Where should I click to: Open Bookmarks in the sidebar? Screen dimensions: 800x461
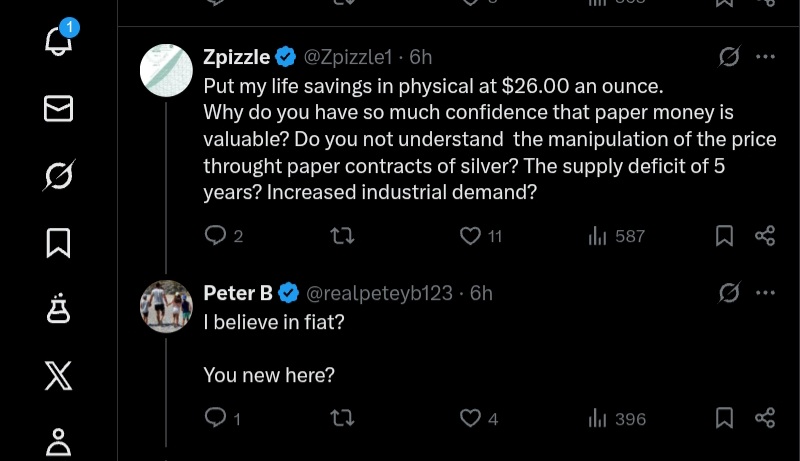pyautogui.click(x=58, y=243)
